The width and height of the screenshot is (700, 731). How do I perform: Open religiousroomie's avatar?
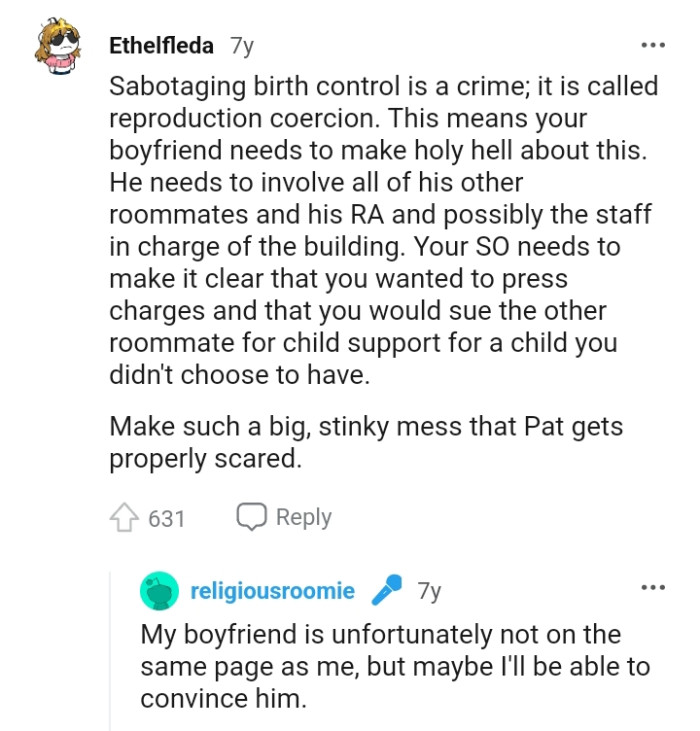click(158, 592)
